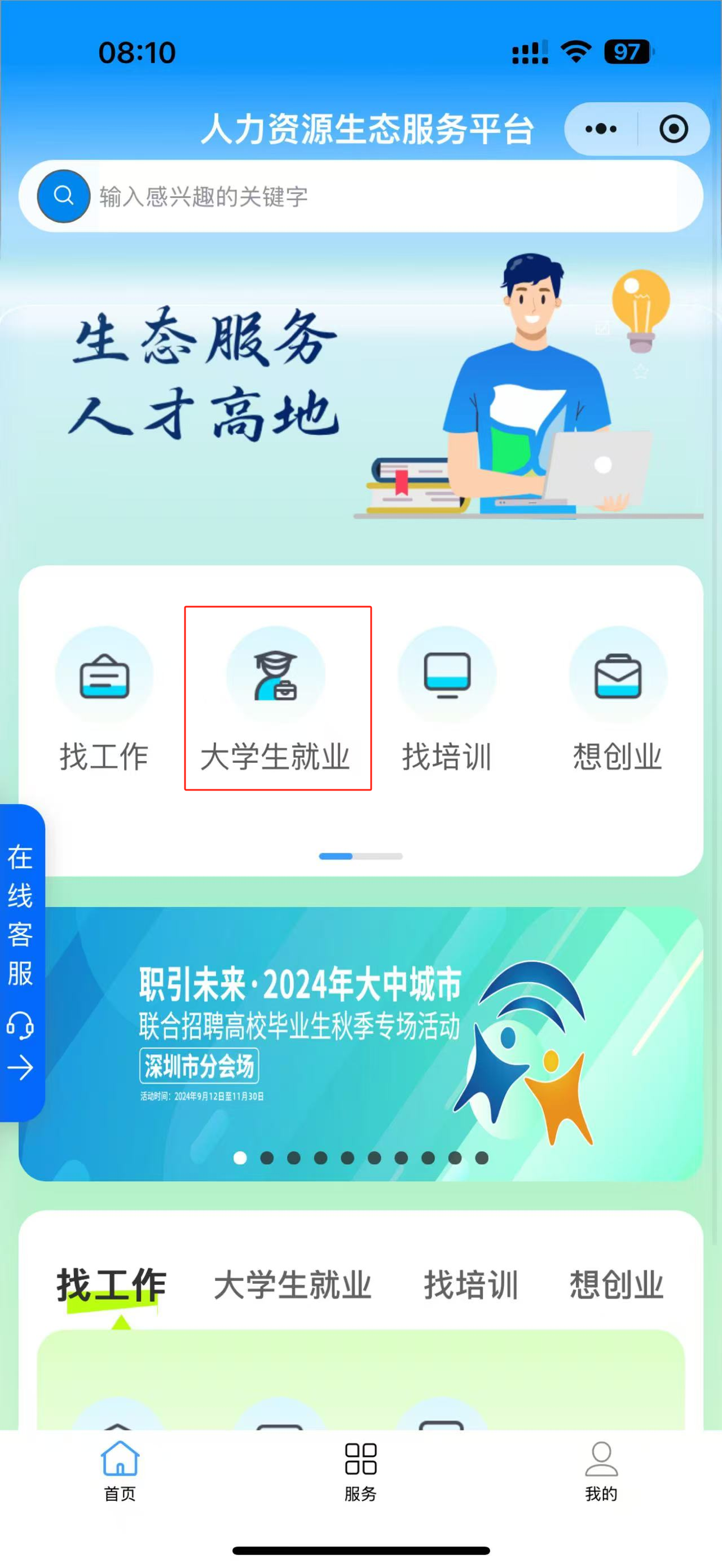Image resolution: width=722 pixels, height=1568 pixels.
Task: Tap the blue search icon
Action: [x=63, y=196]
